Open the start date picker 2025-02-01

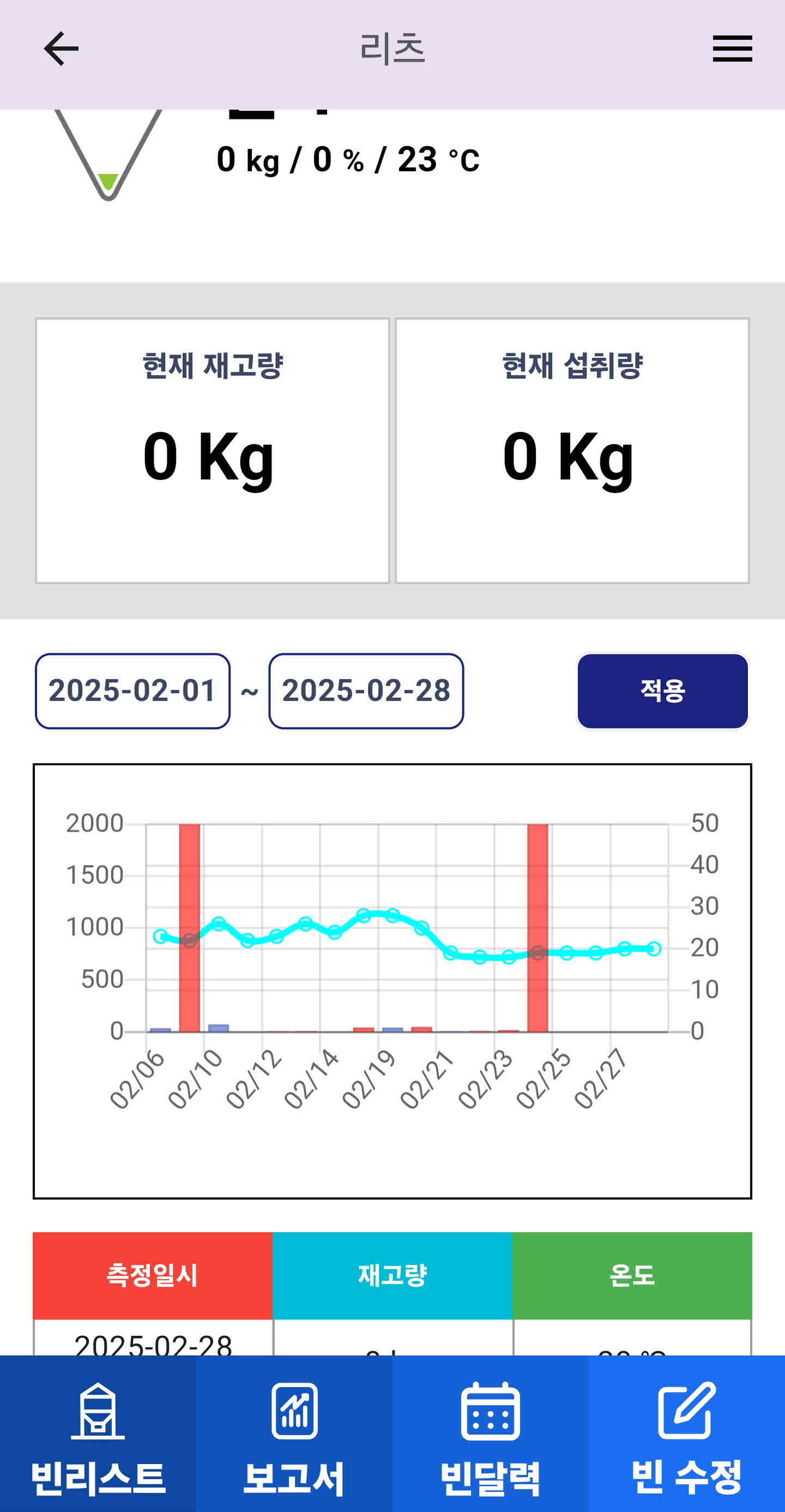point(132,691)
